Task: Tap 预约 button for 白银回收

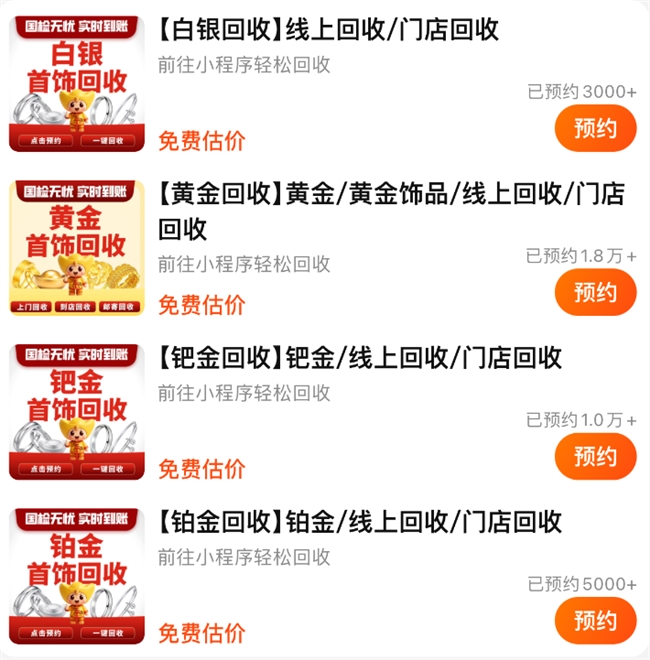Action: point(595,128)
